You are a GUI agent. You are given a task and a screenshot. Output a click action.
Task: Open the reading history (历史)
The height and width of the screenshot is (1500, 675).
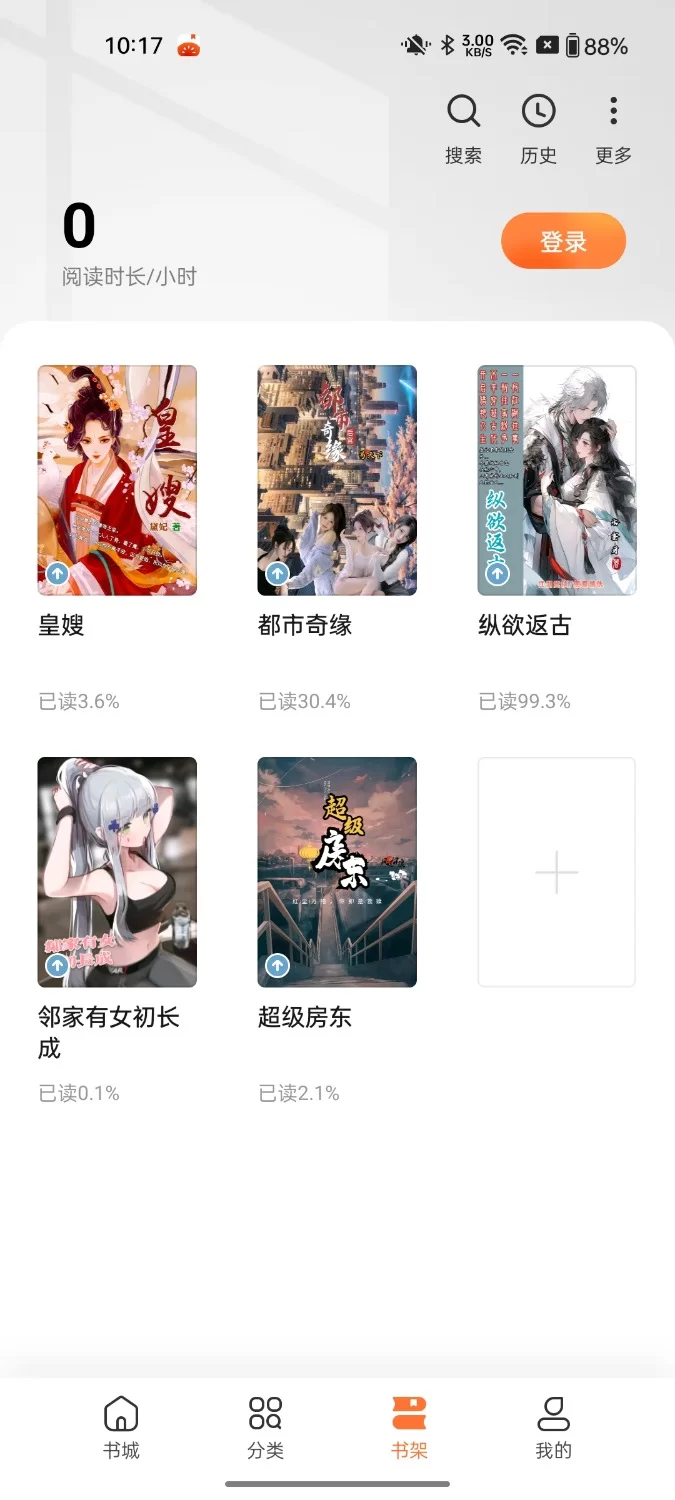coord(538,128)
